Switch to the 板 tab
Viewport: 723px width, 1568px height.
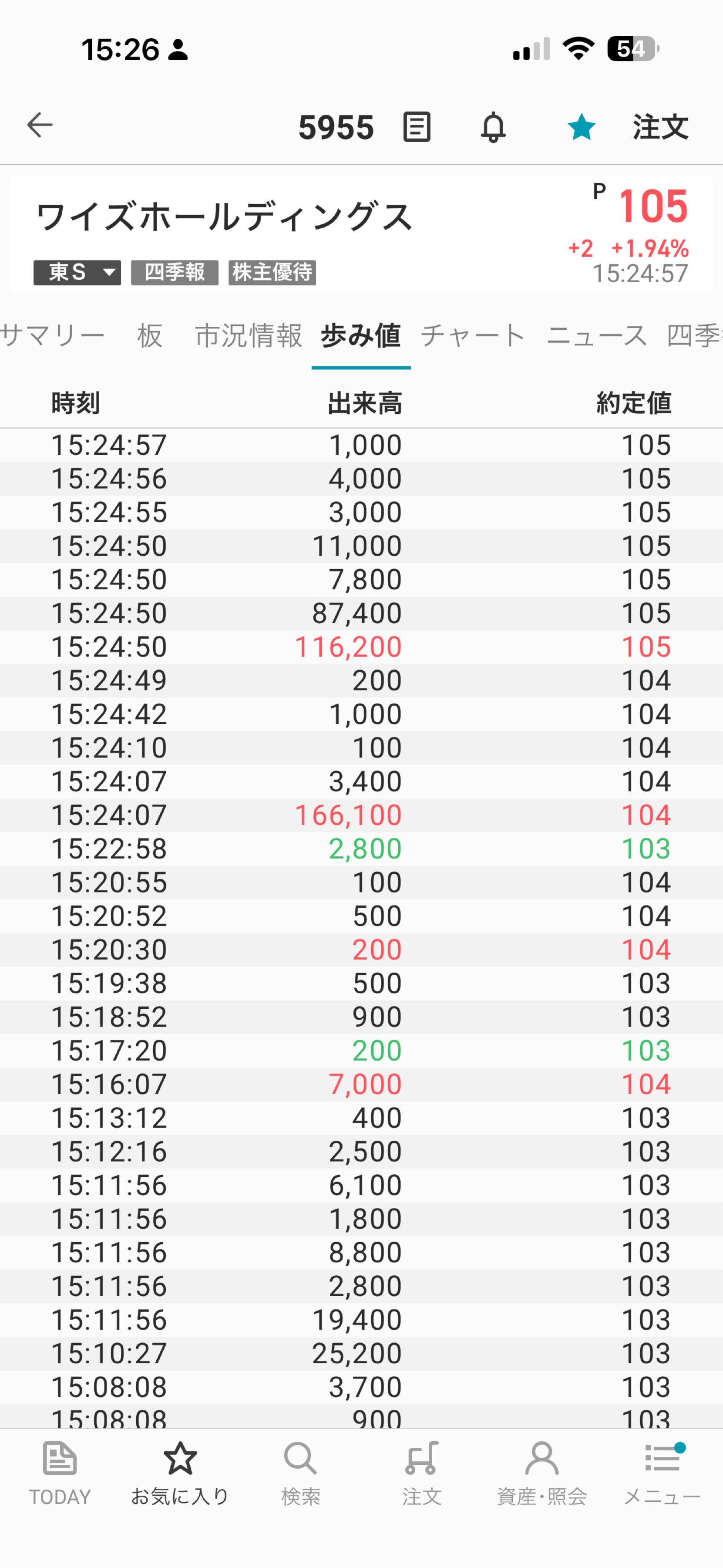(x=150, y=335)
